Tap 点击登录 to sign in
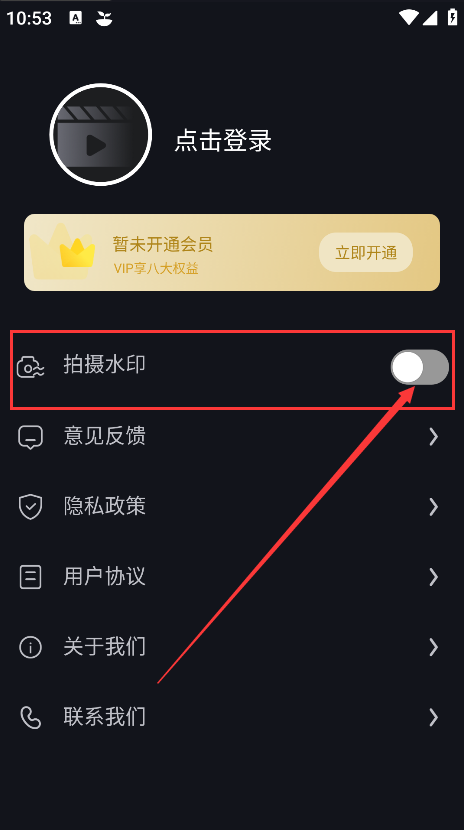The image size is (464, 830). pyautogui.click(x=223, y=141)
